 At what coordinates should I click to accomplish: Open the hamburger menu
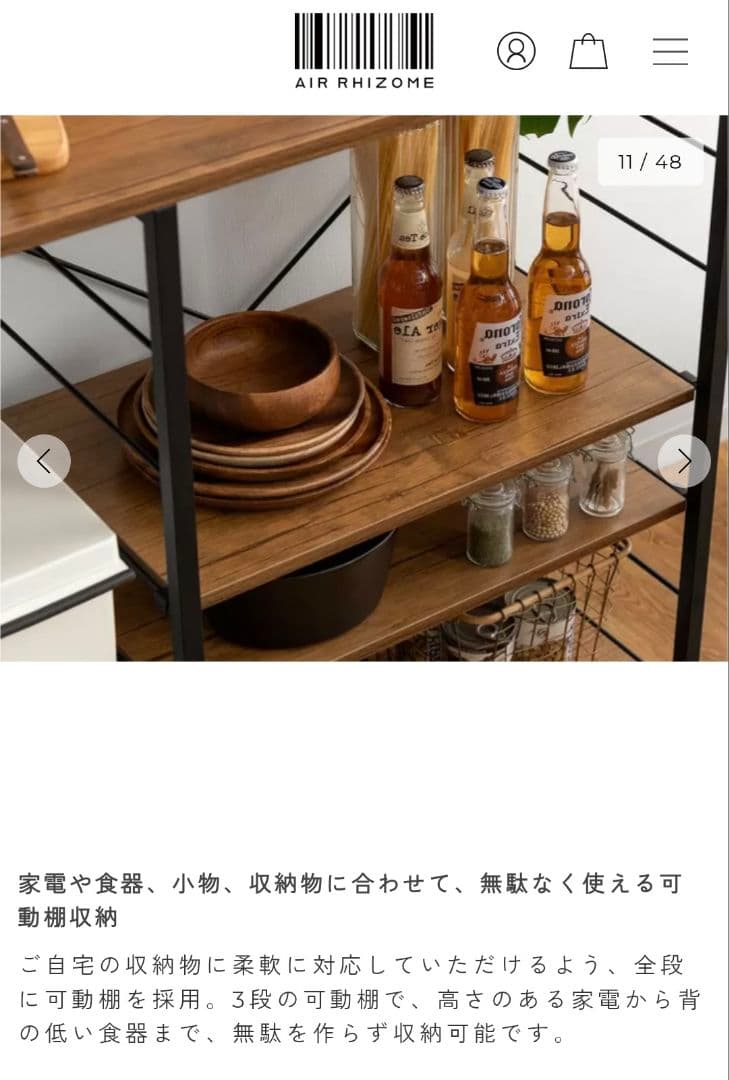670,51
